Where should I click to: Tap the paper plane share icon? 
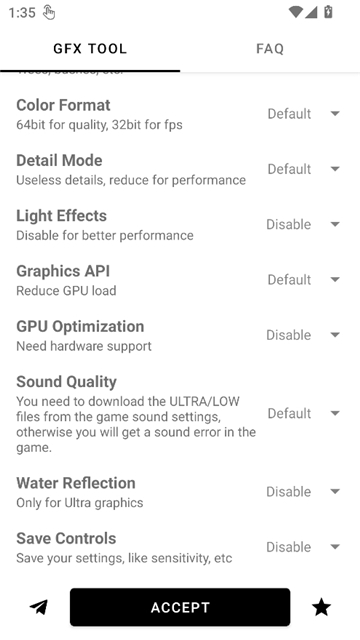39,607
